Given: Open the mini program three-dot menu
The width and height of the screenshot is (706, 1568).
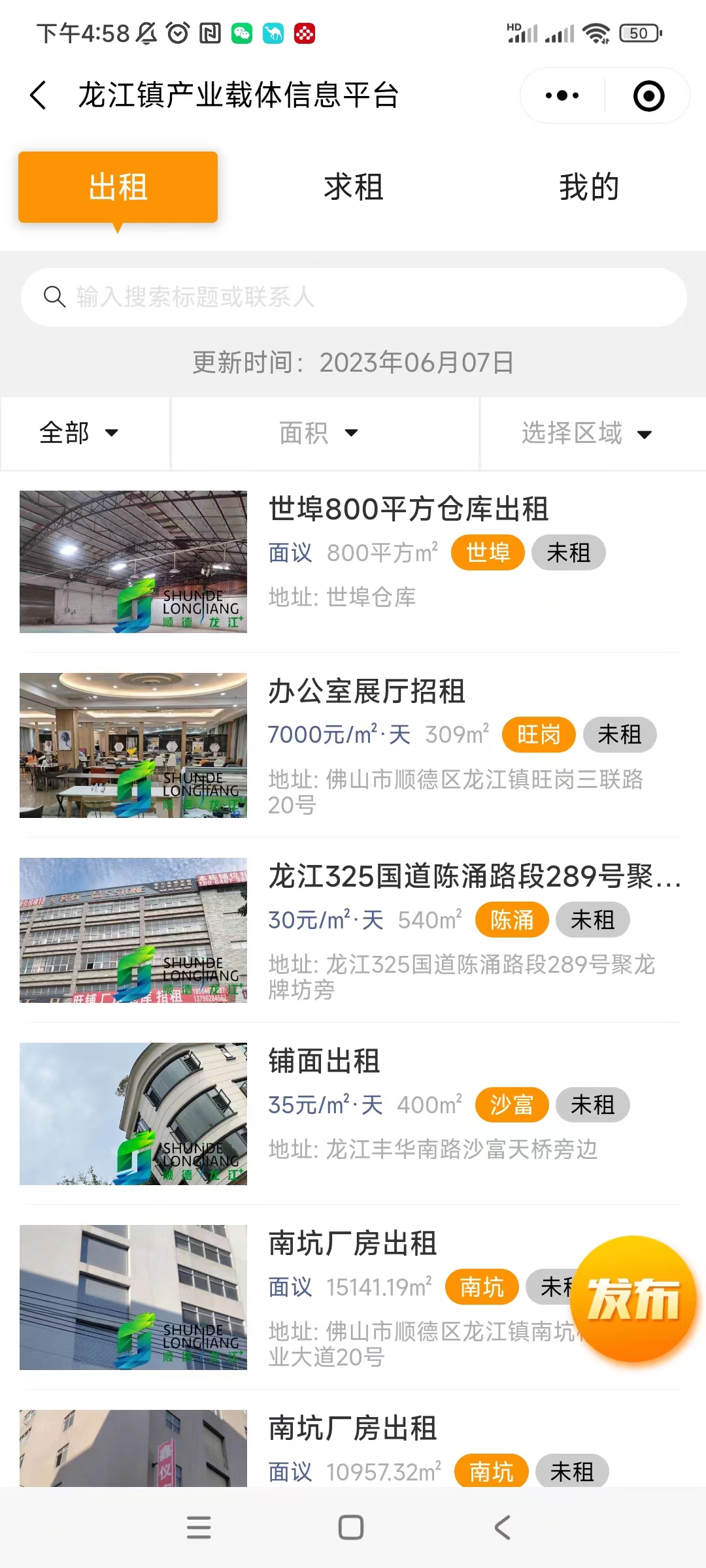Looking at the screenshot, I should 562,96.
